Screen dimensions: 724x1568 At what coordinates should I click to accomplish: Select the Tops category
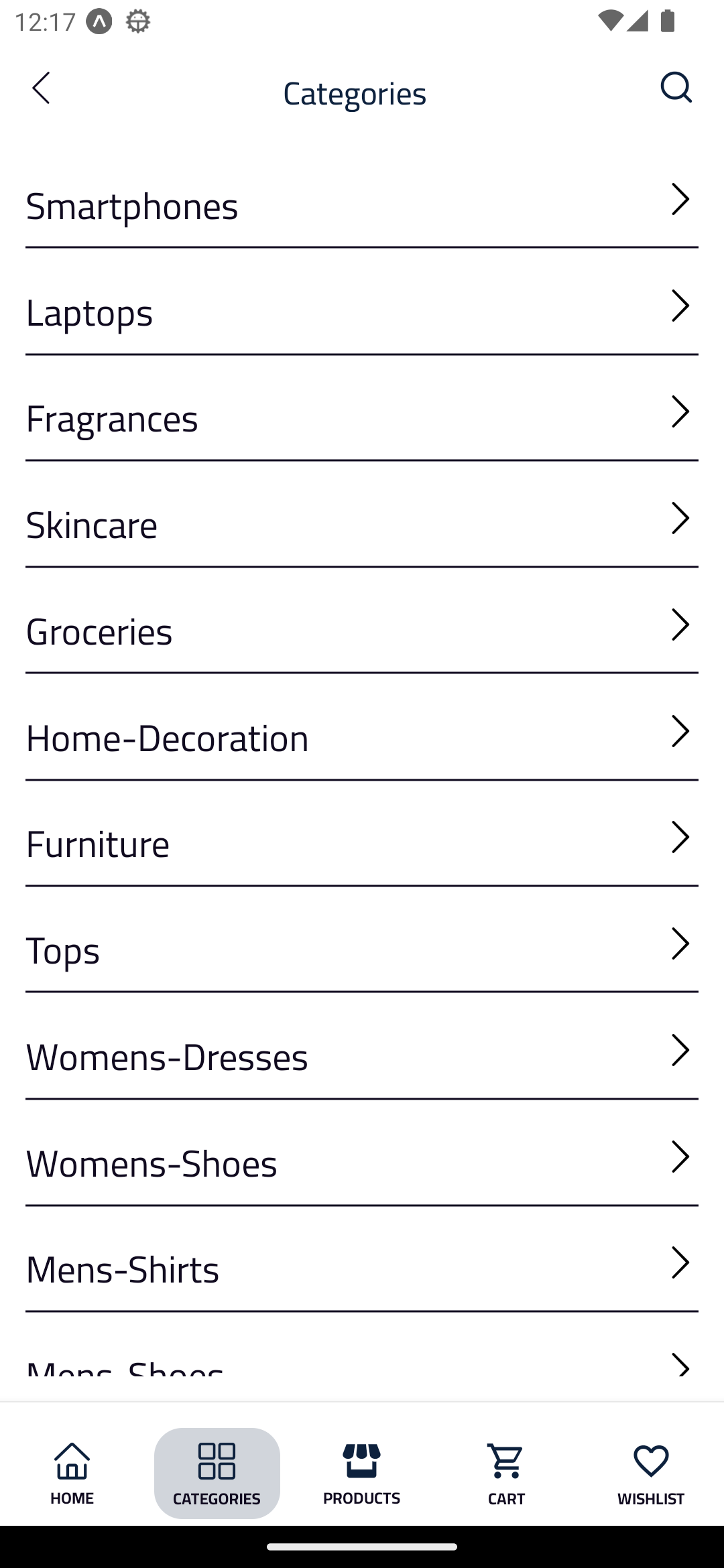[x=362, y=950]
